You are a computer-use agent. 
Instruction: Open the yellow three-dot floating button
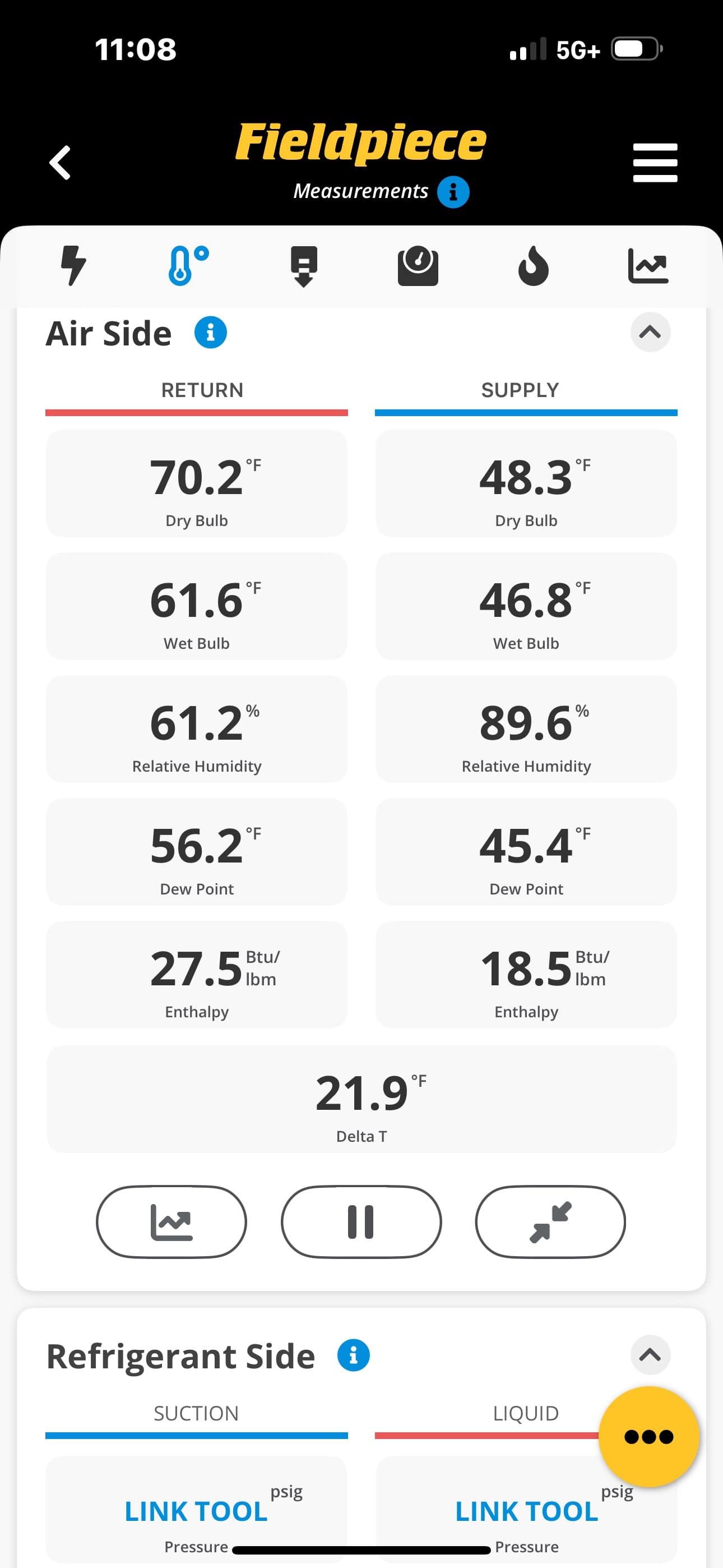click(649, 1437)
